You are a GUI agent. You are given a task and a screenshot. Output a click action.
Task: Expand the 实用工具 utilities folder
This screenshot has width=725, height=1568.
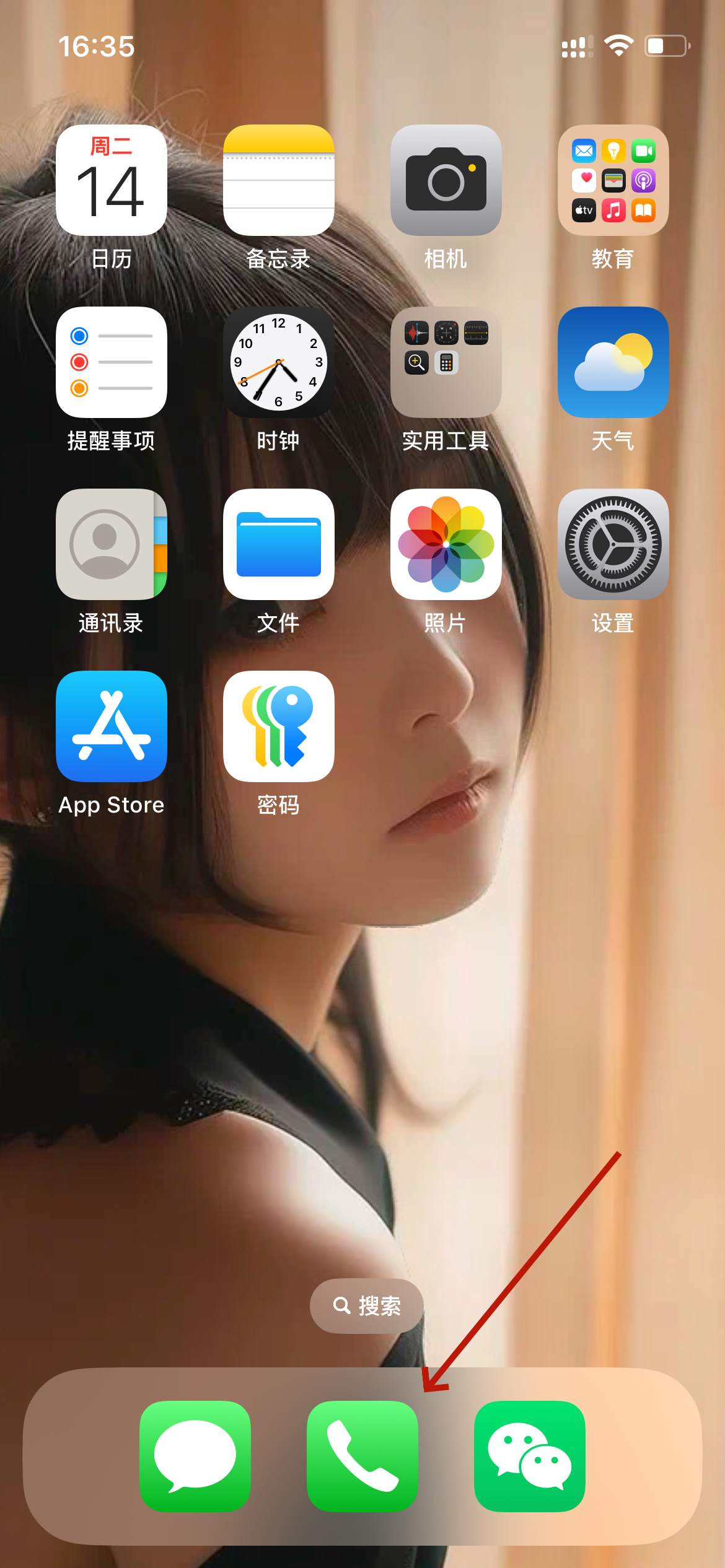[446, 362]
